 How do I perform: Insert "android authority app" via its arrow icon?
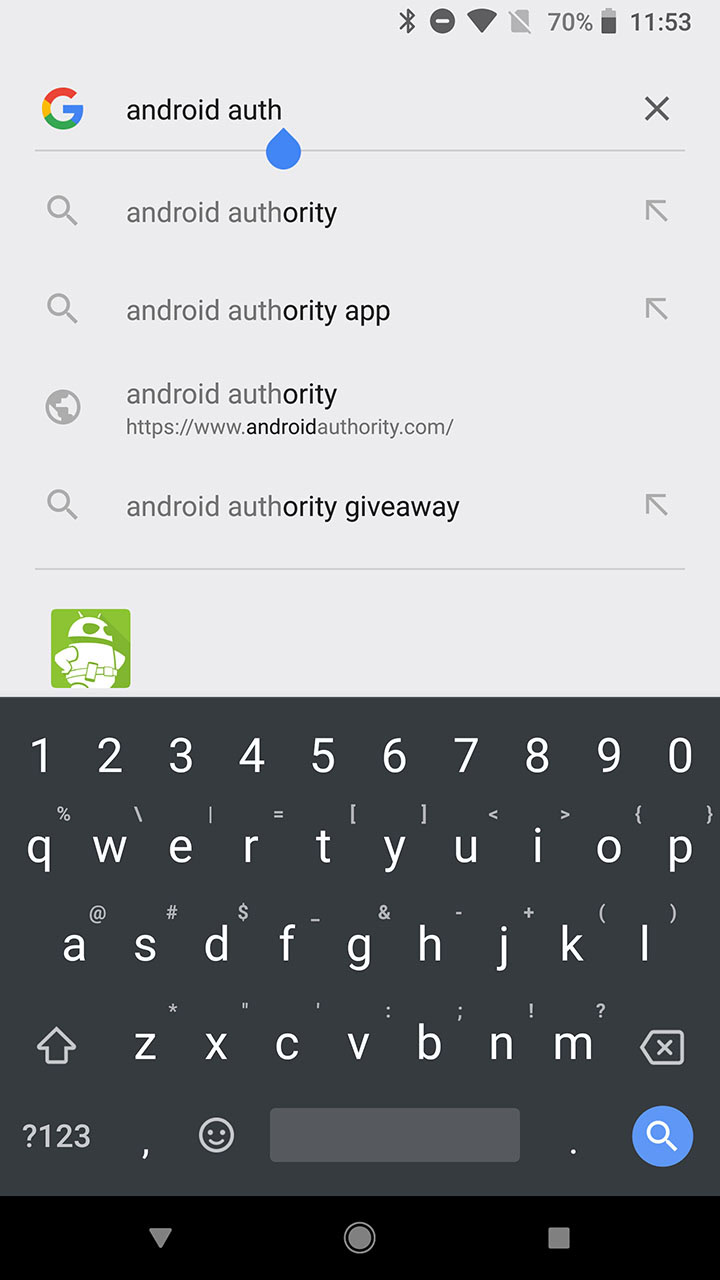pos(656,310)
